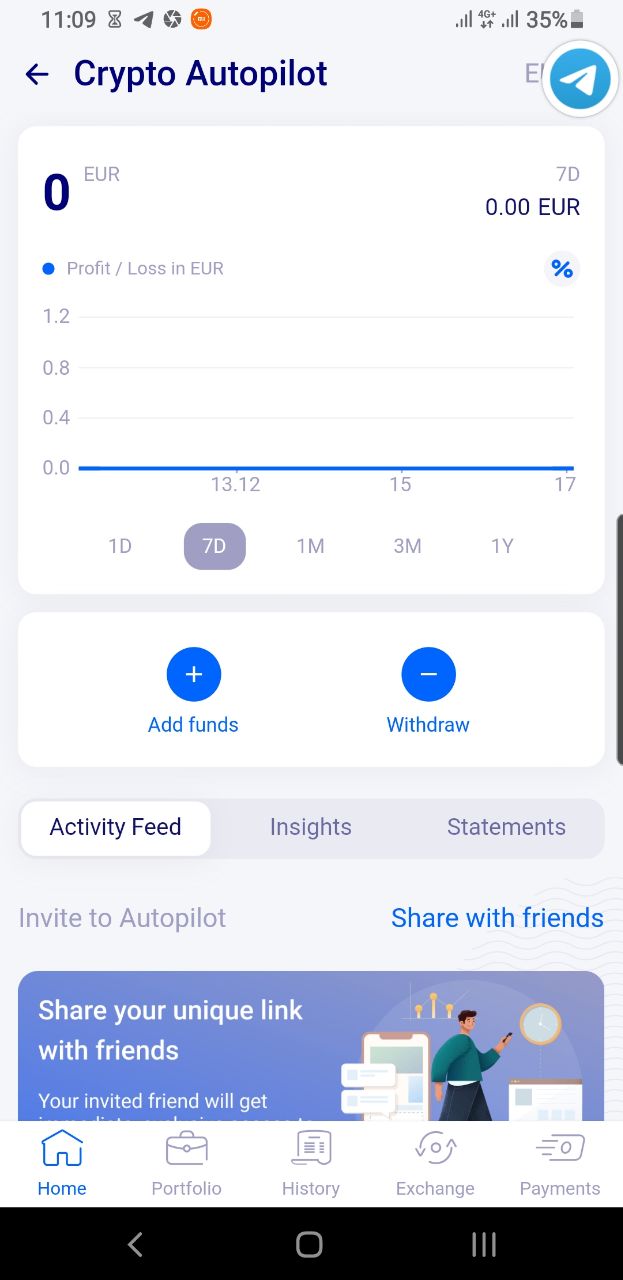The image size is (623, 1280).
Task: Select the 7D chart range
Action: (x=214, y=546)
